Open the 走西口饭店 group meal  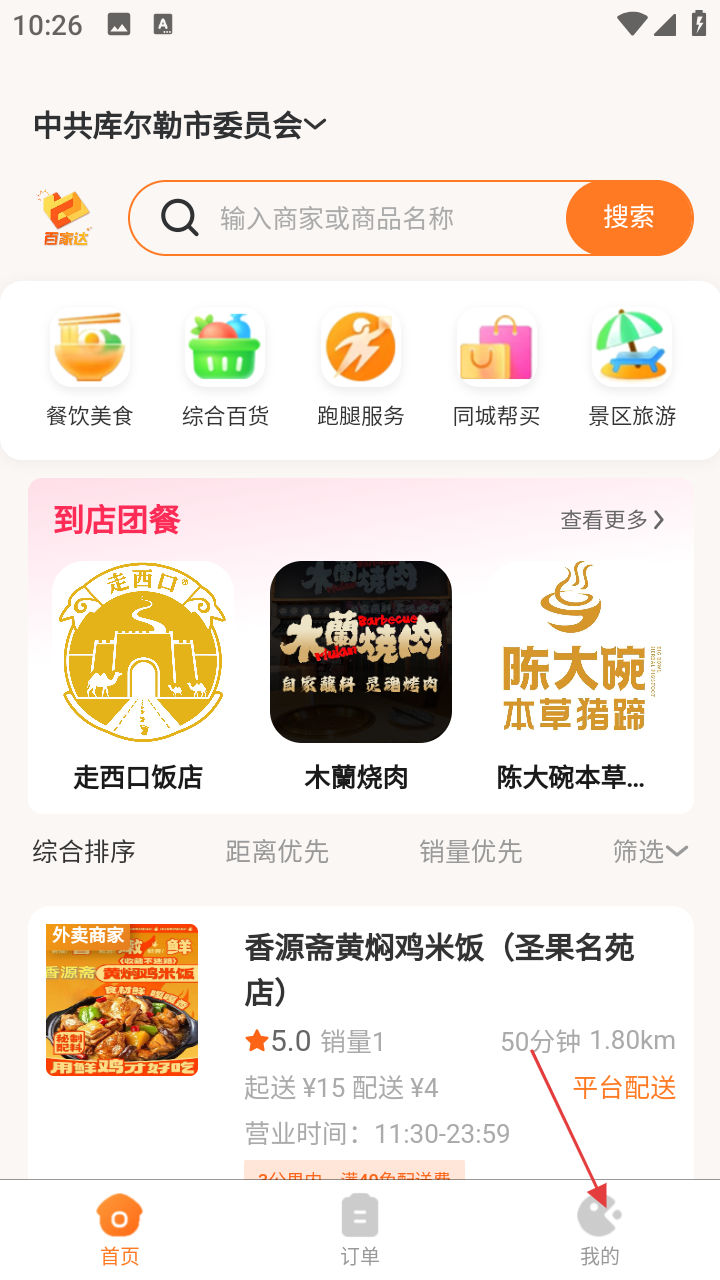tap(139, 675)
